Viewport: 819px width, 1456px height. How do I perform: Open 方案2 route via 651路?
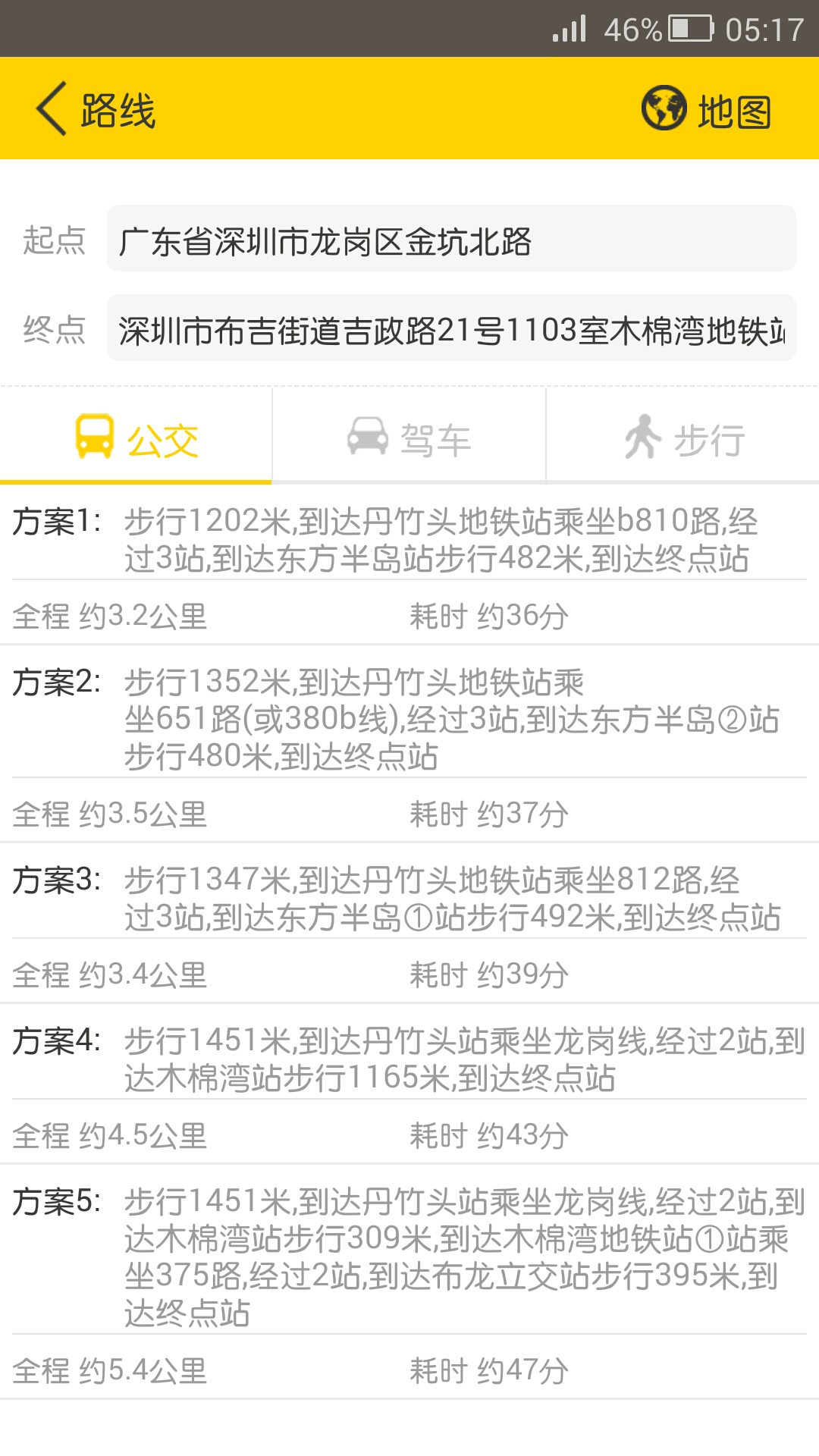[x=409, y=744]
